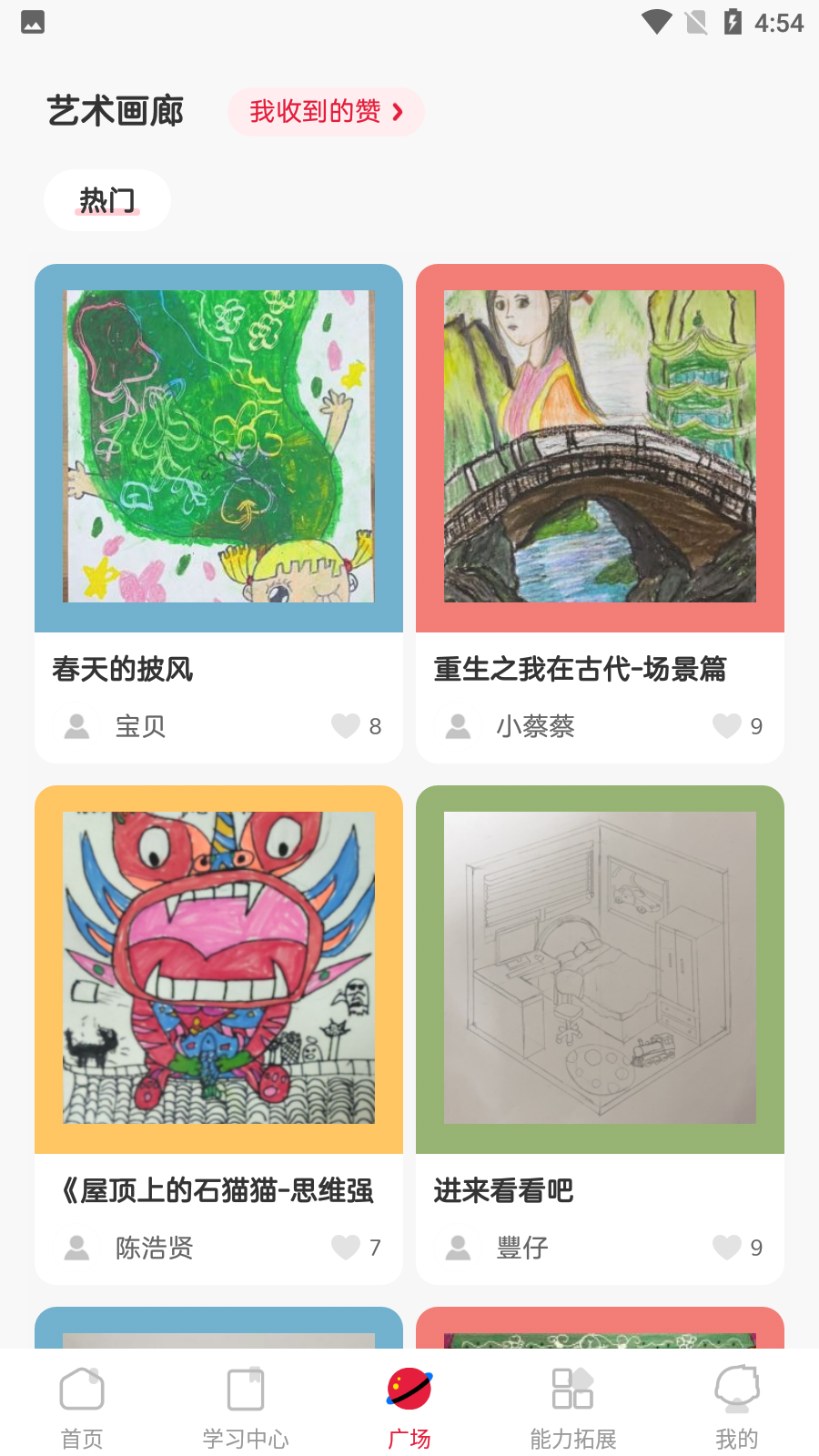Open 我收到的赞 likes page
The height and width of the screenshot is (1456, 819).
click(x=326, y=112)
